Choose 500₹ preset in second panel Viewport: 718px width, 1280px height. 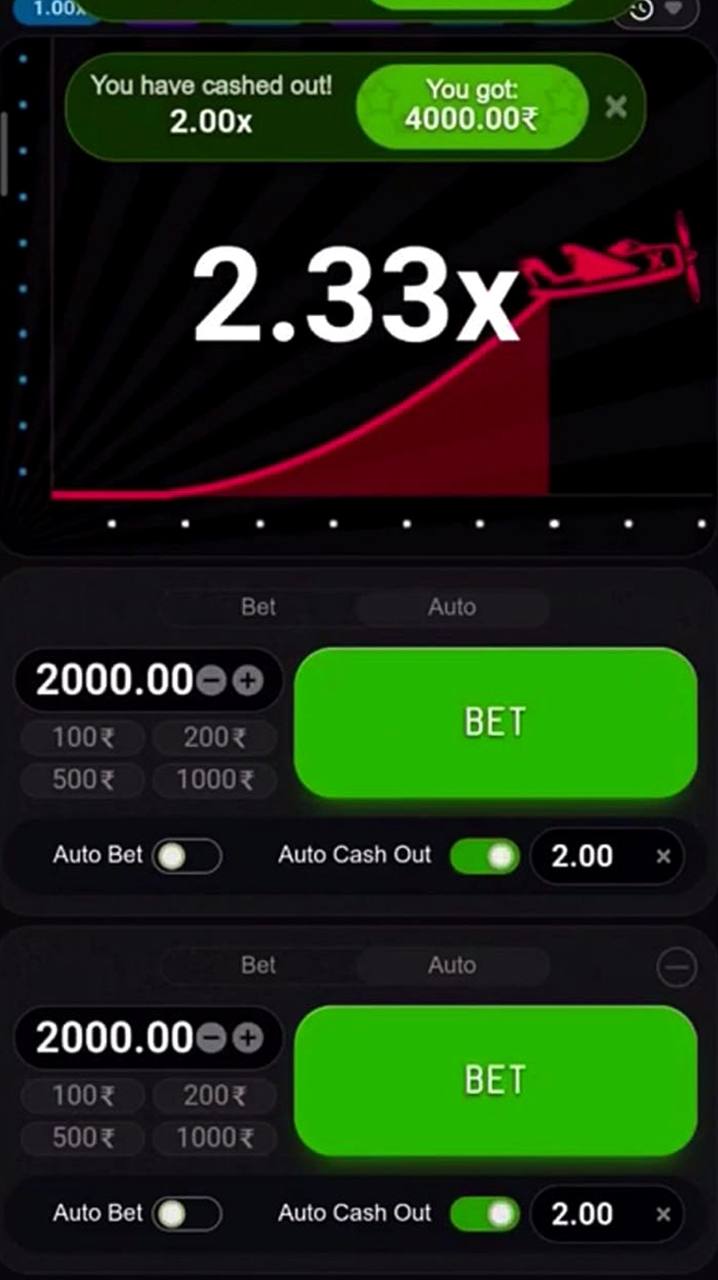coord(83,1138)
